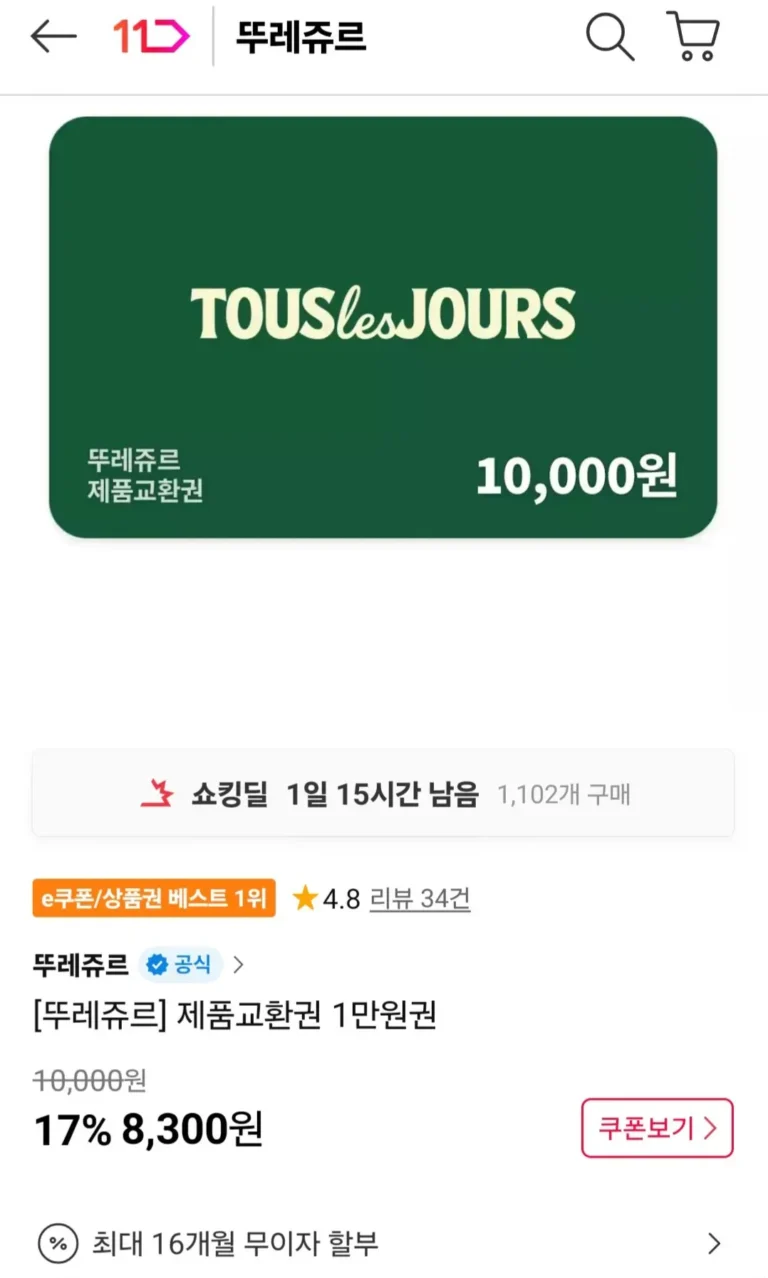This screenshot has height=1278, width=768.
Task: Tap the 쿠폰보기 button
Action: click(657, 1128)
